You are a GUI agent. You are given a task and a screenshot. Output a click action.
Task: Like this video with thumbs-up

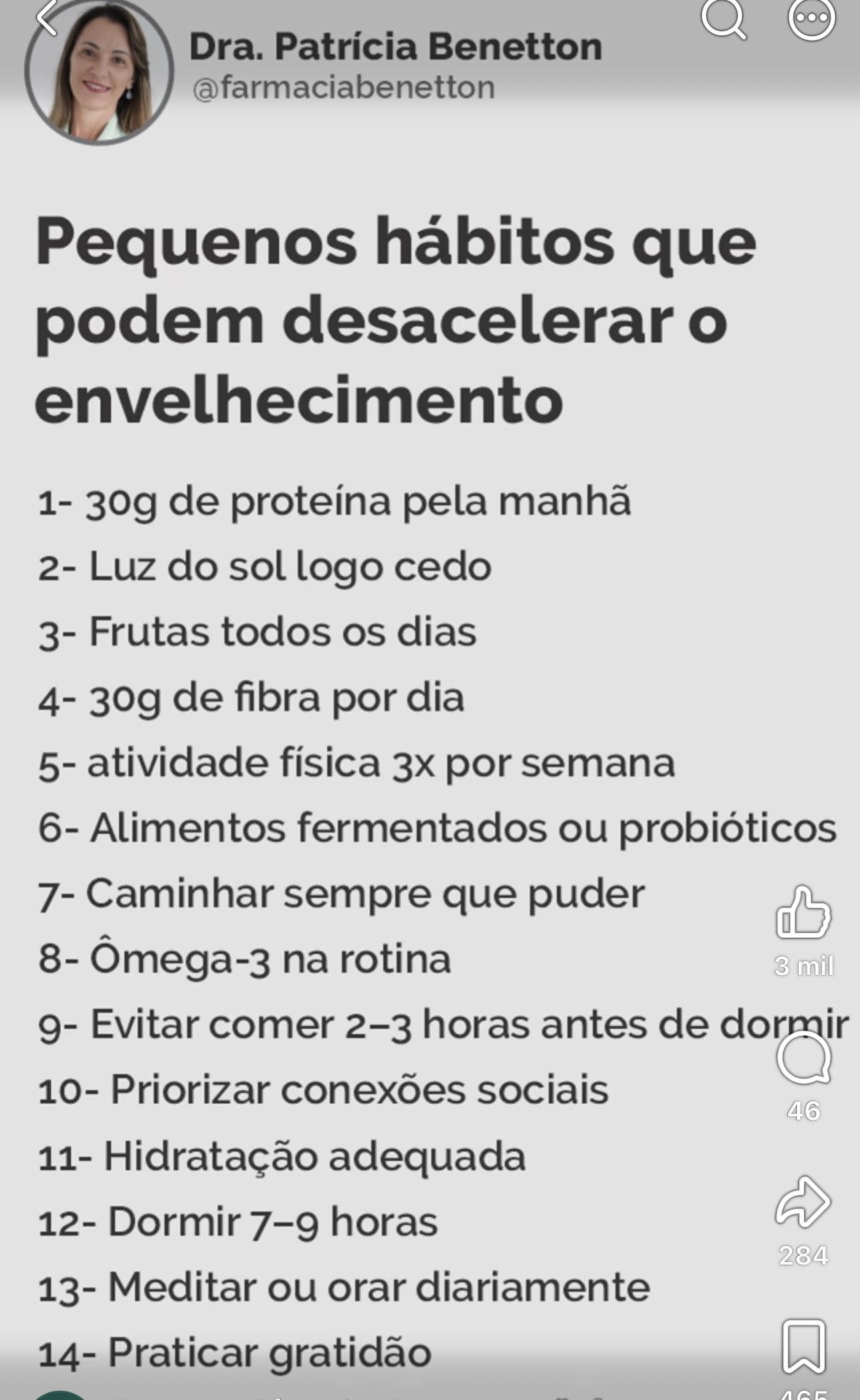[803, 912]
